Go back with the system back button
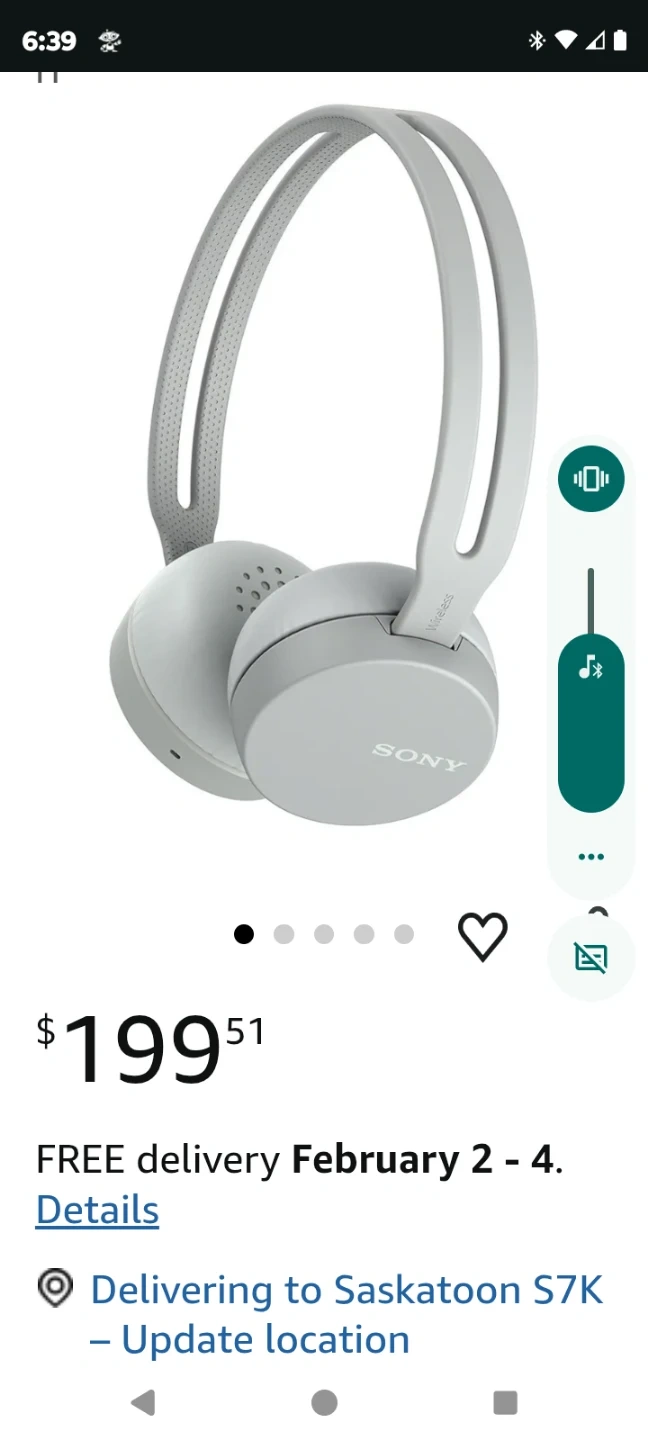Screen dimensions: 648x1440 143,1403
